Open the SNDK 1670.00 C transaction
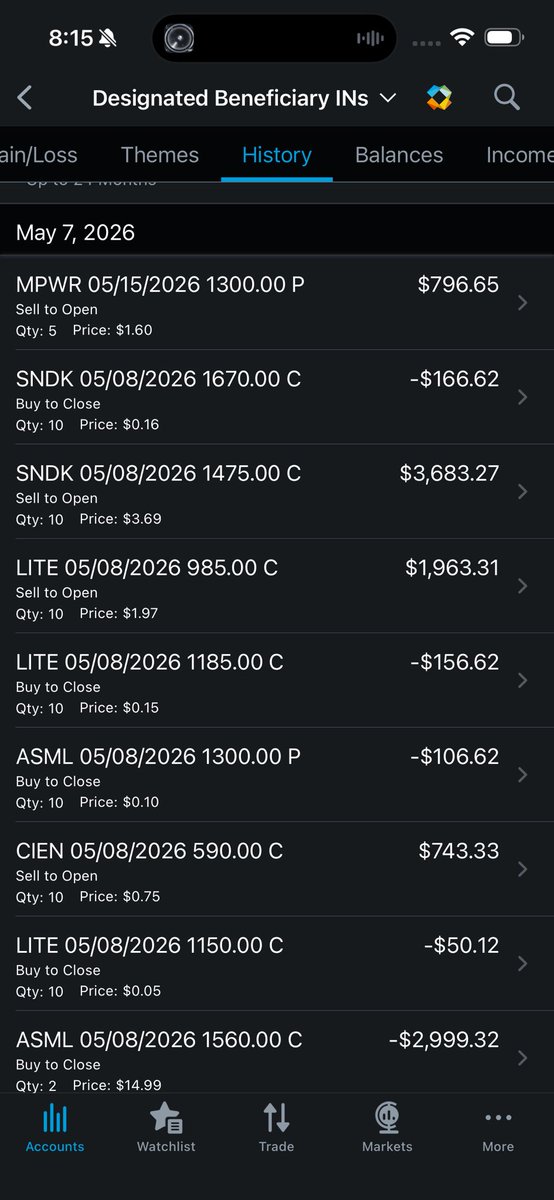This screenshot has height=1200, width=554. pyautogui.click(x=277, y=397)
